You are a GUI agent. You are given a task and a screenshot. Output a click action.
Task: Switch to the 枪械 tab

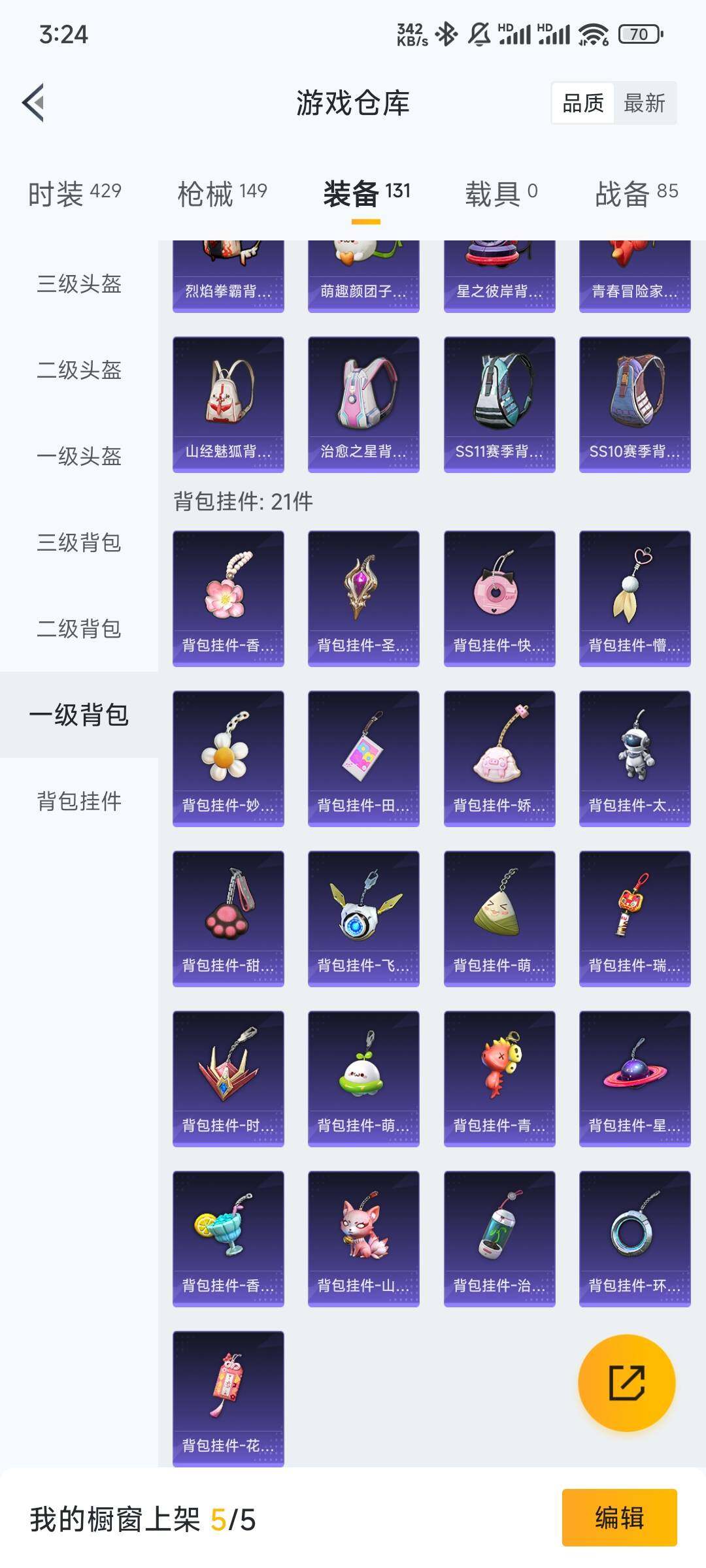click(222, 193)
